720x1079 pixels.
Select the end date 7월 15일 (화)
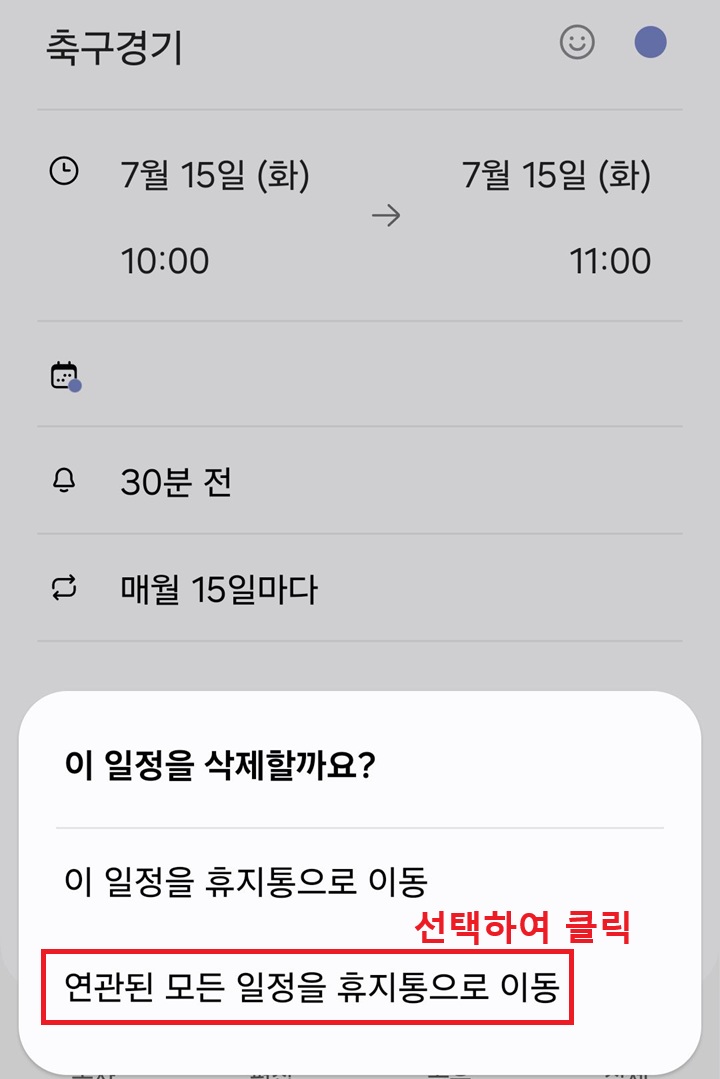coord(558,172)
